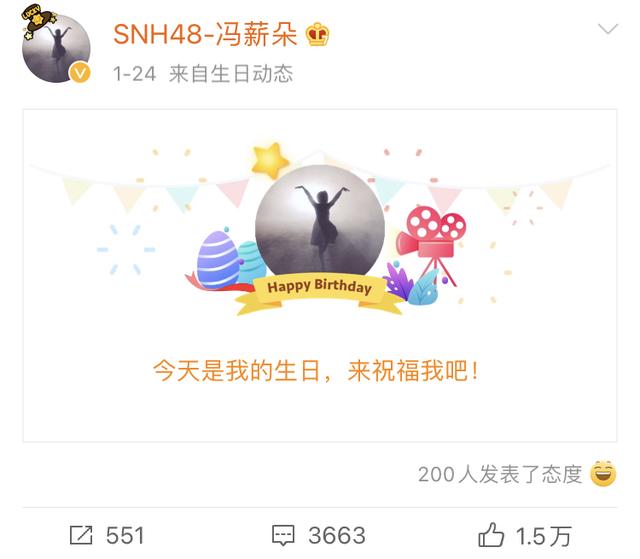View the 200人发表了态度 reactions

pyautogui.click(x=500, y=474)
